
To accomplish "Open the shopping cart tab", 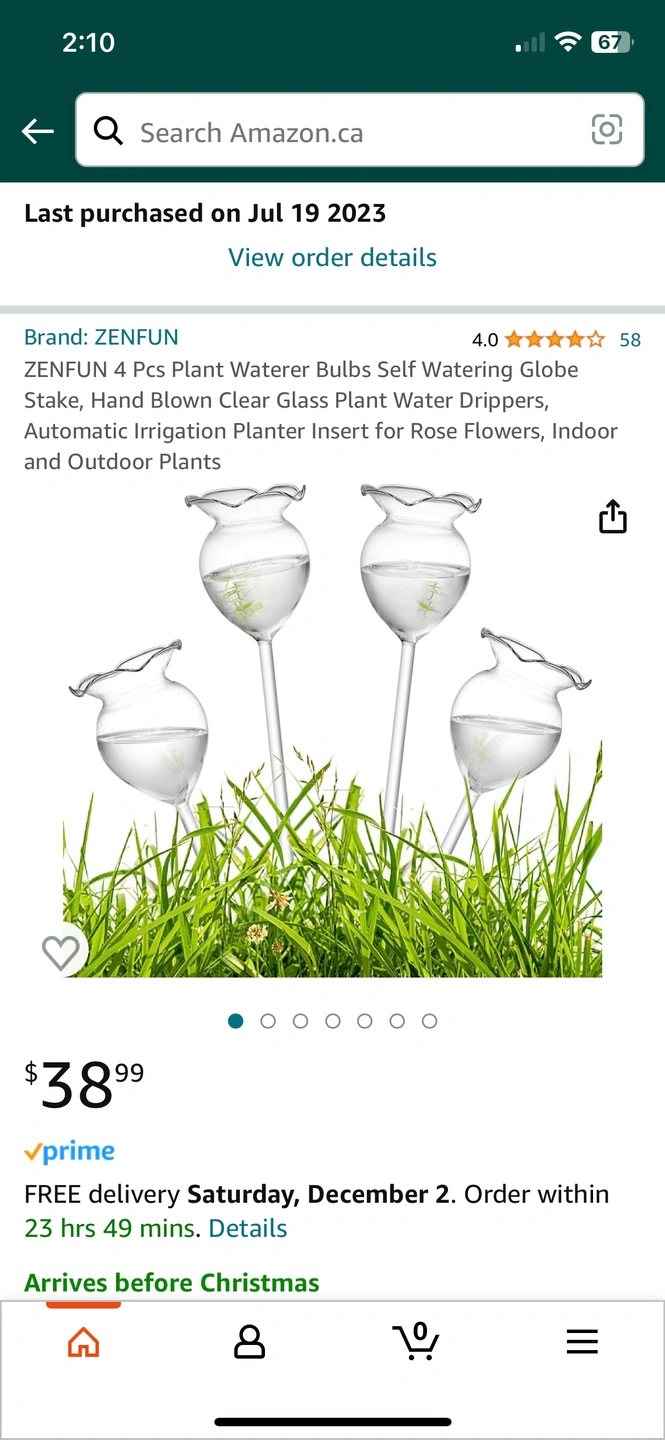I will pos(415,1341).
